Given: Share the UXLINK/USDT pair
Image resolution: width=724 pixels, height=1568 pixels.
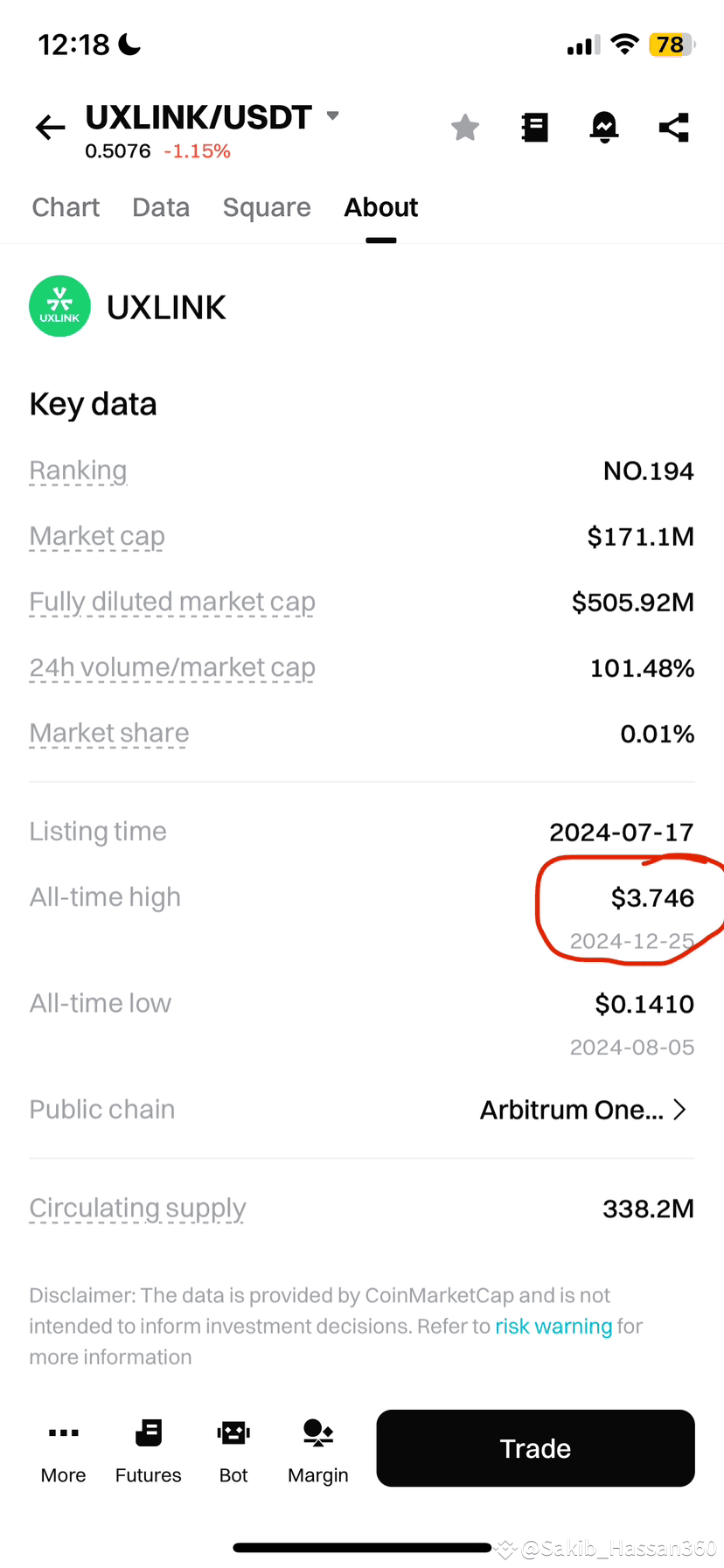Looking at the screenshot, I should click(673, 127).
